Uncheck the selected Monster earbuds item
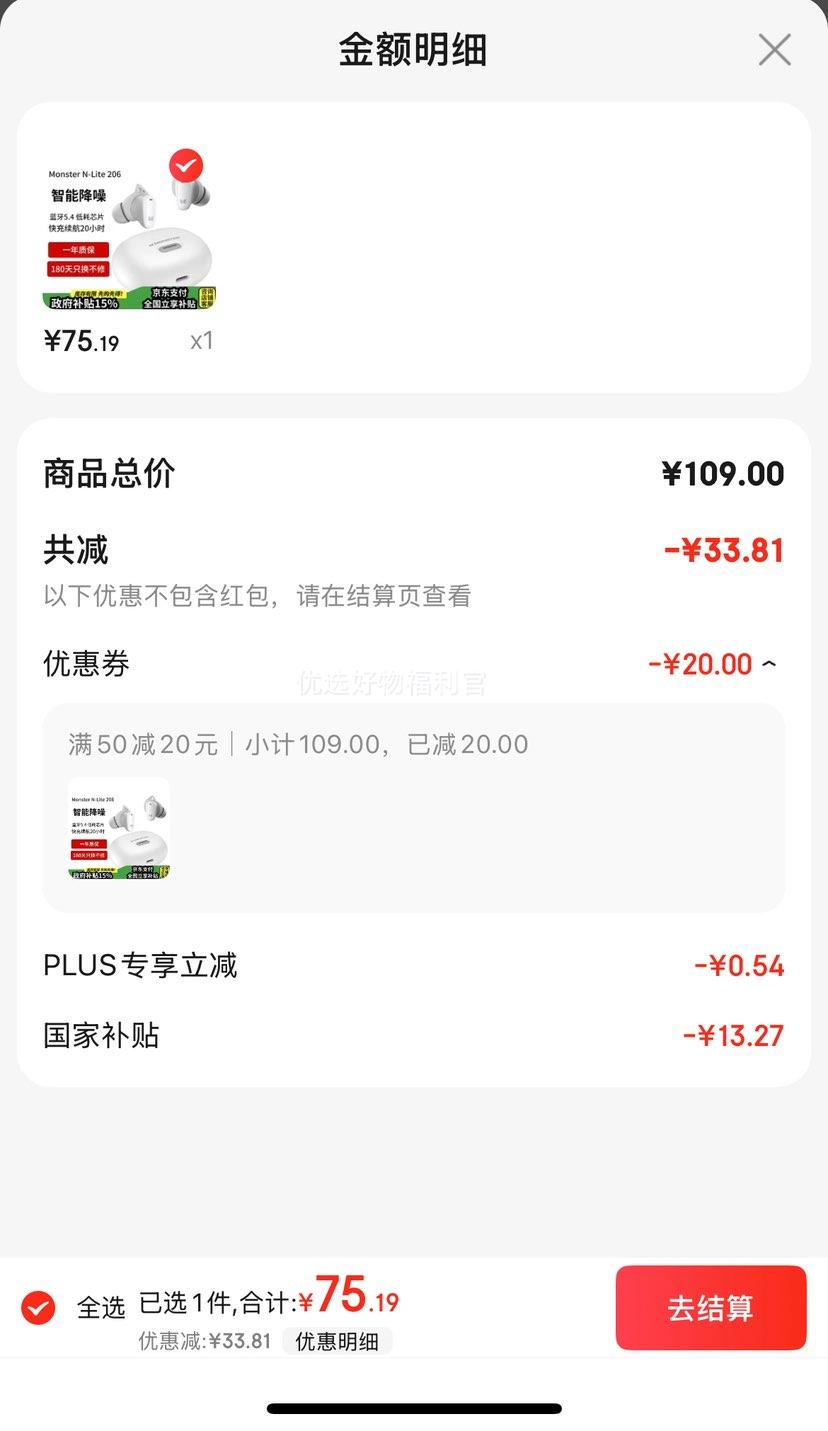Screen dimensions: 828x1431 186,165
